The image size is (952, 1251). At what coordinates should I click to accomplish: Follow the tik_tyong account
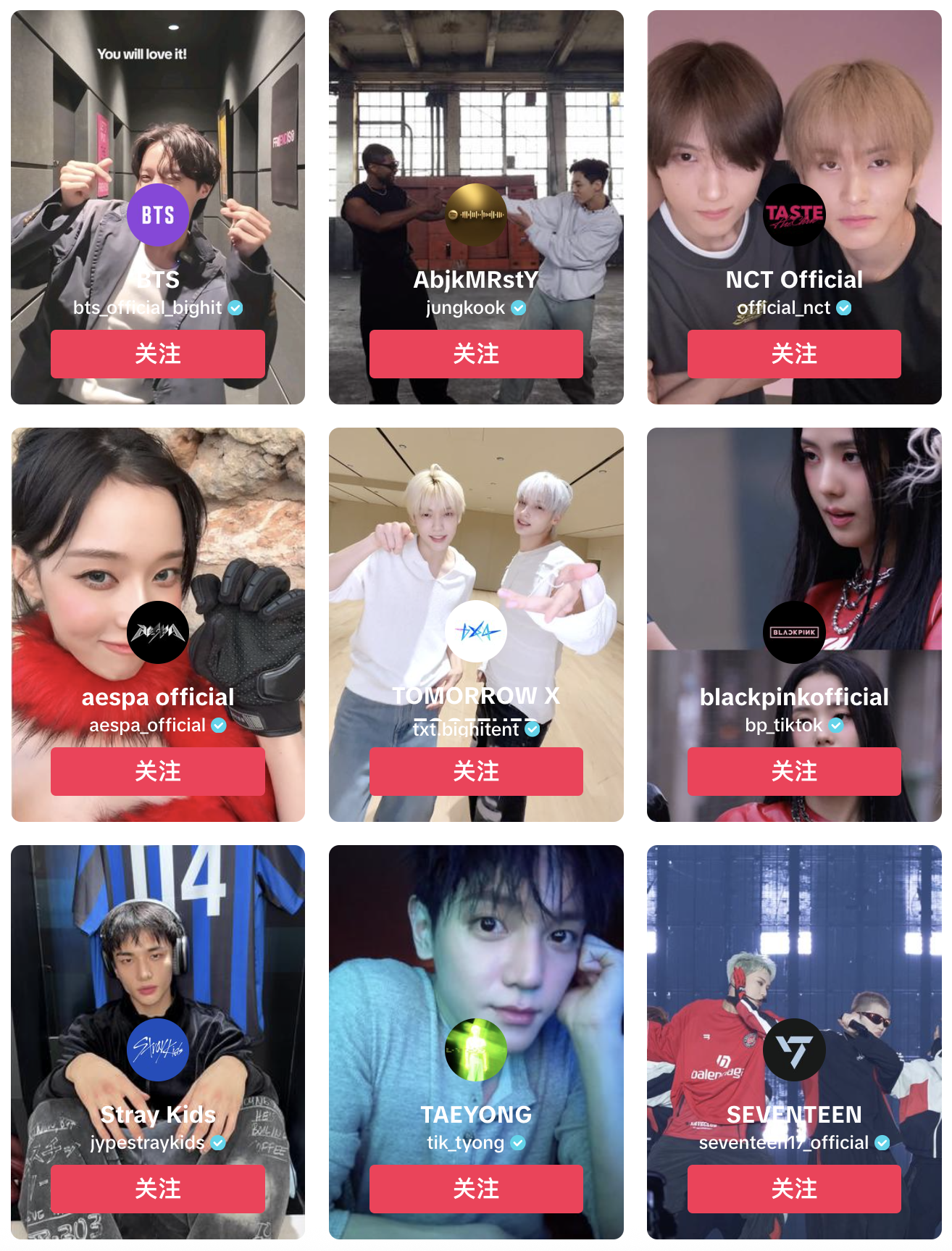coord(476,1189)
